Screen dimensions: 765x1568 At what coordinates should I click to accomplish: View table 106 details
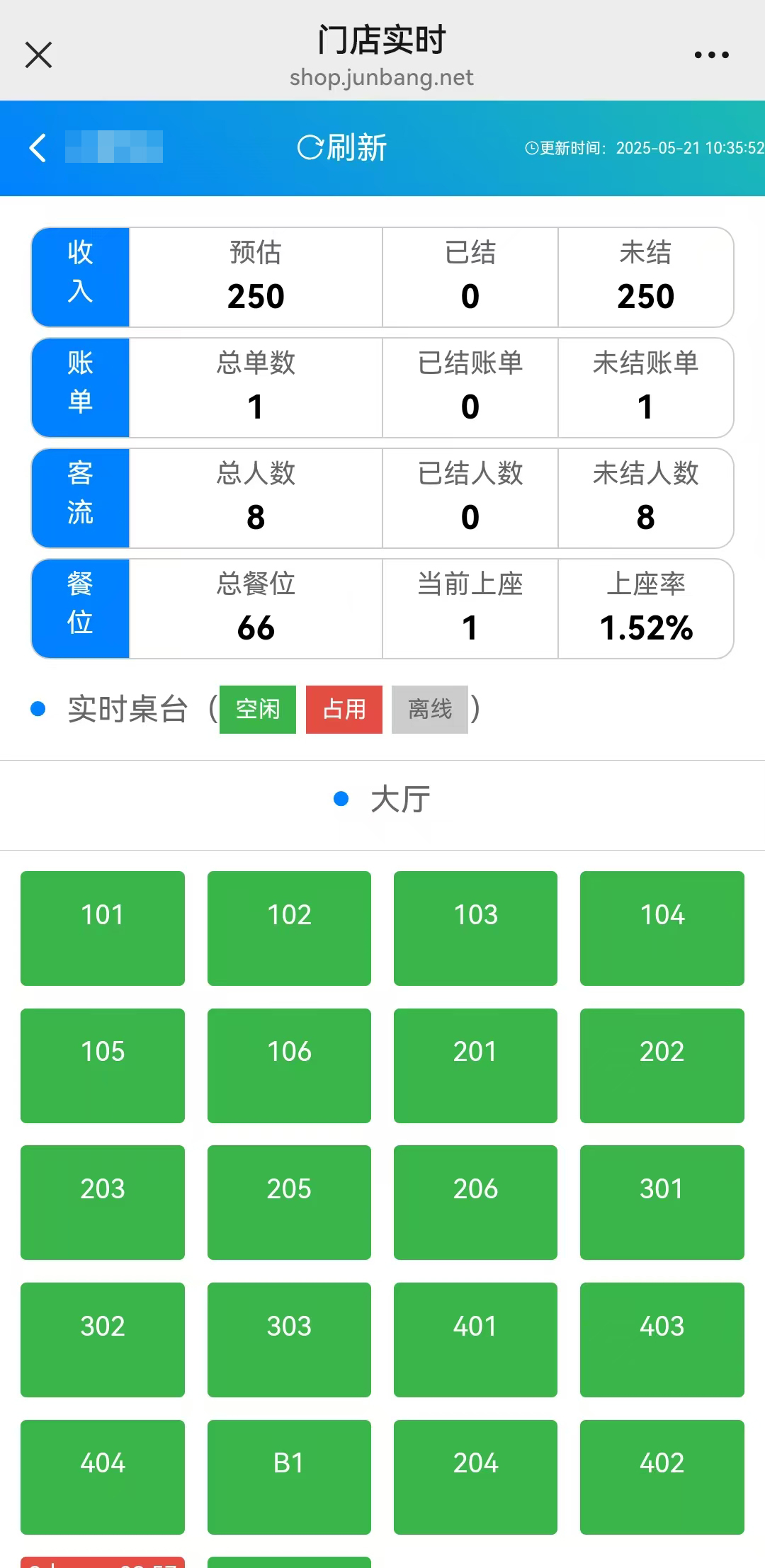point(289,1066)
